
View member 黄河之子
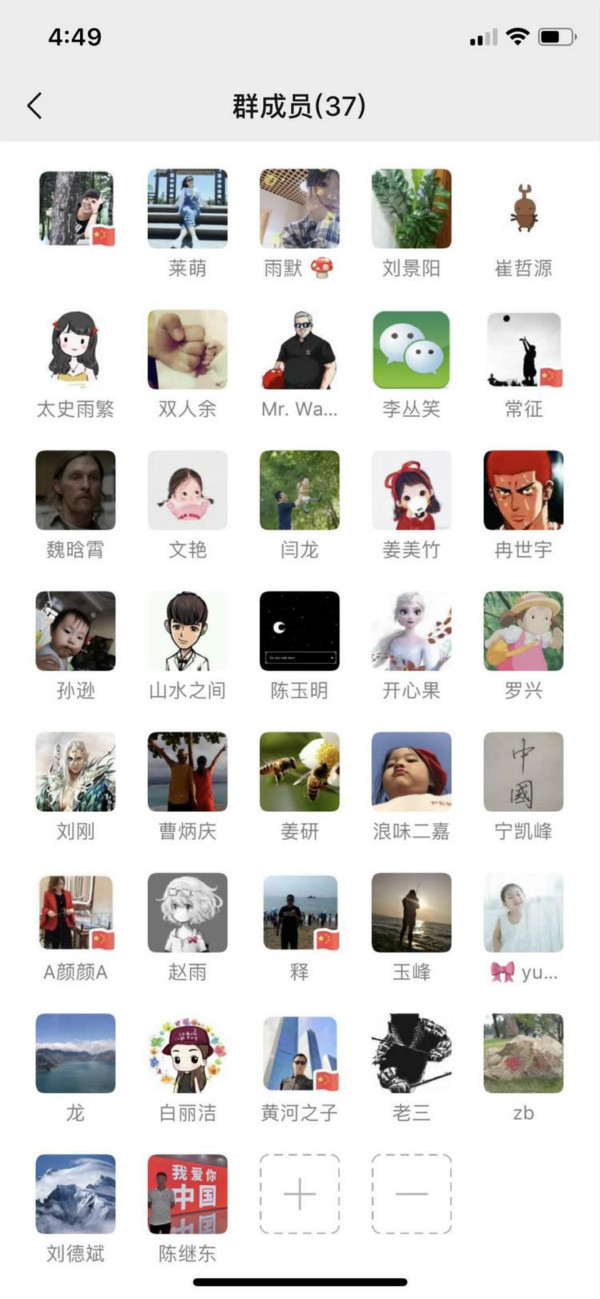pos(299,1053)
